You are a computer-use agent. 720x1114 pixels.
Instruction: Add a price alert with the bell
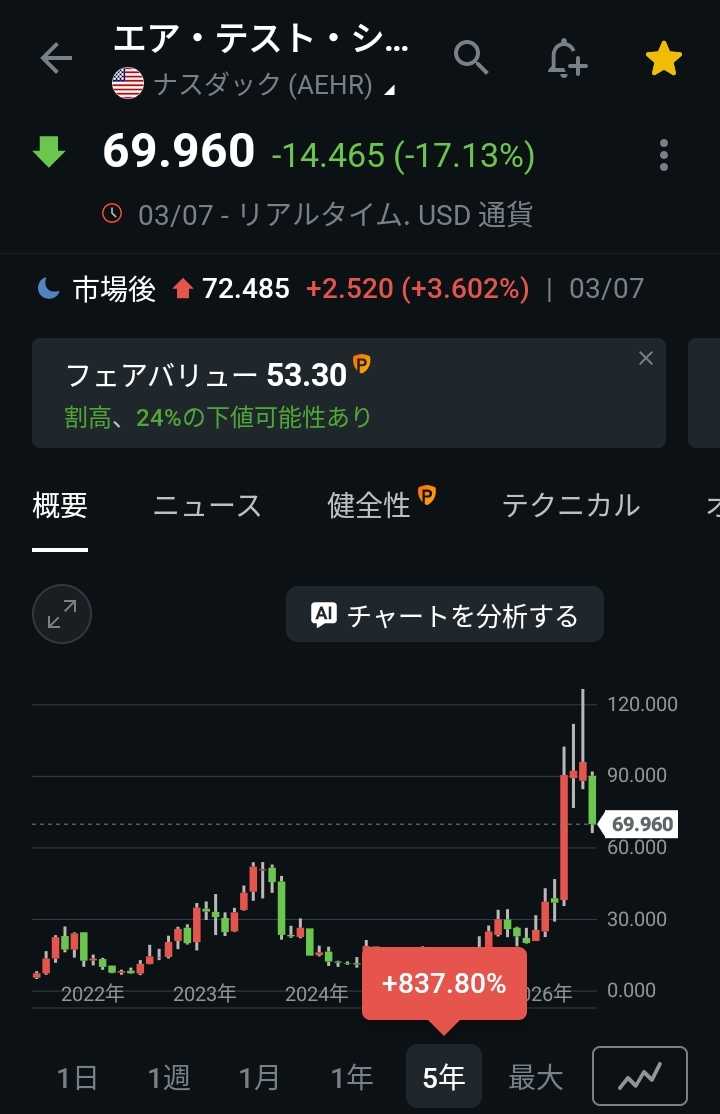566,58
